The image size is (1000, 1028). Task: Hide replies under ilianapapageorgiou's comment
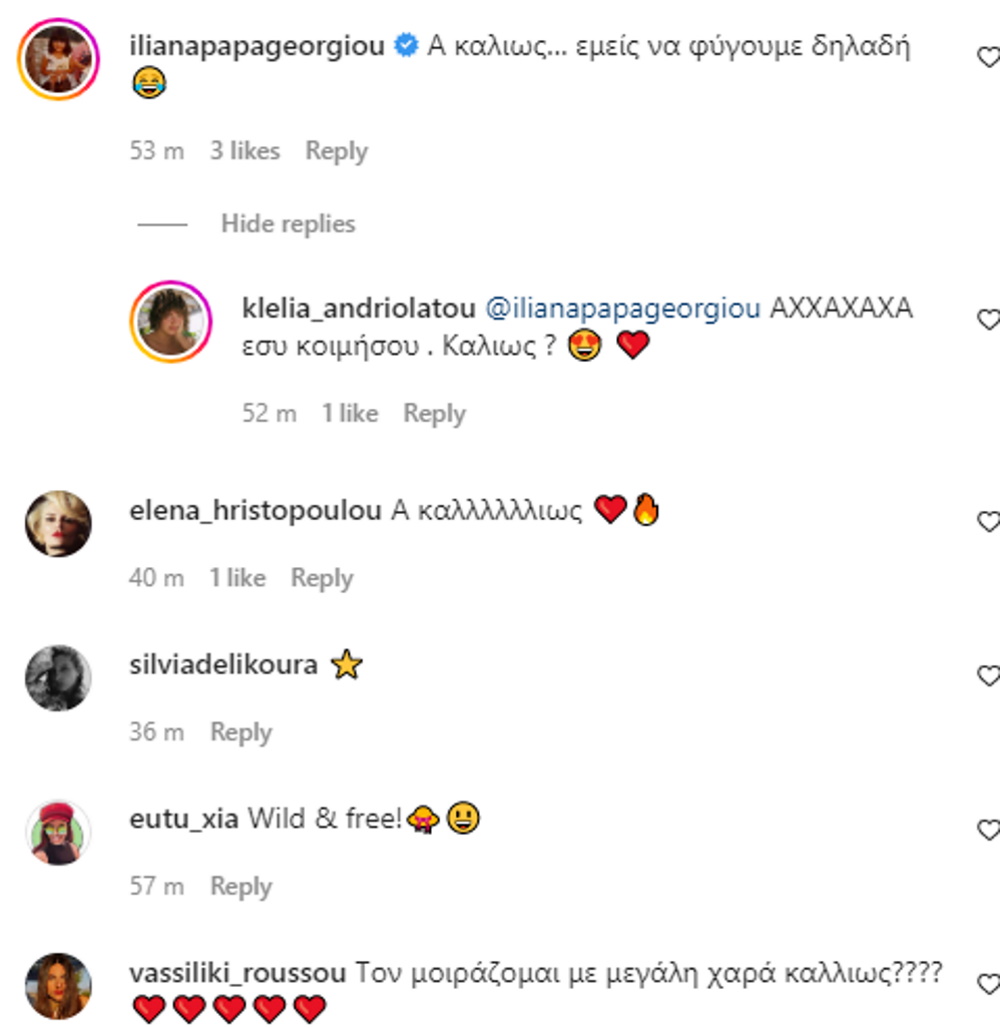(288, 223)
